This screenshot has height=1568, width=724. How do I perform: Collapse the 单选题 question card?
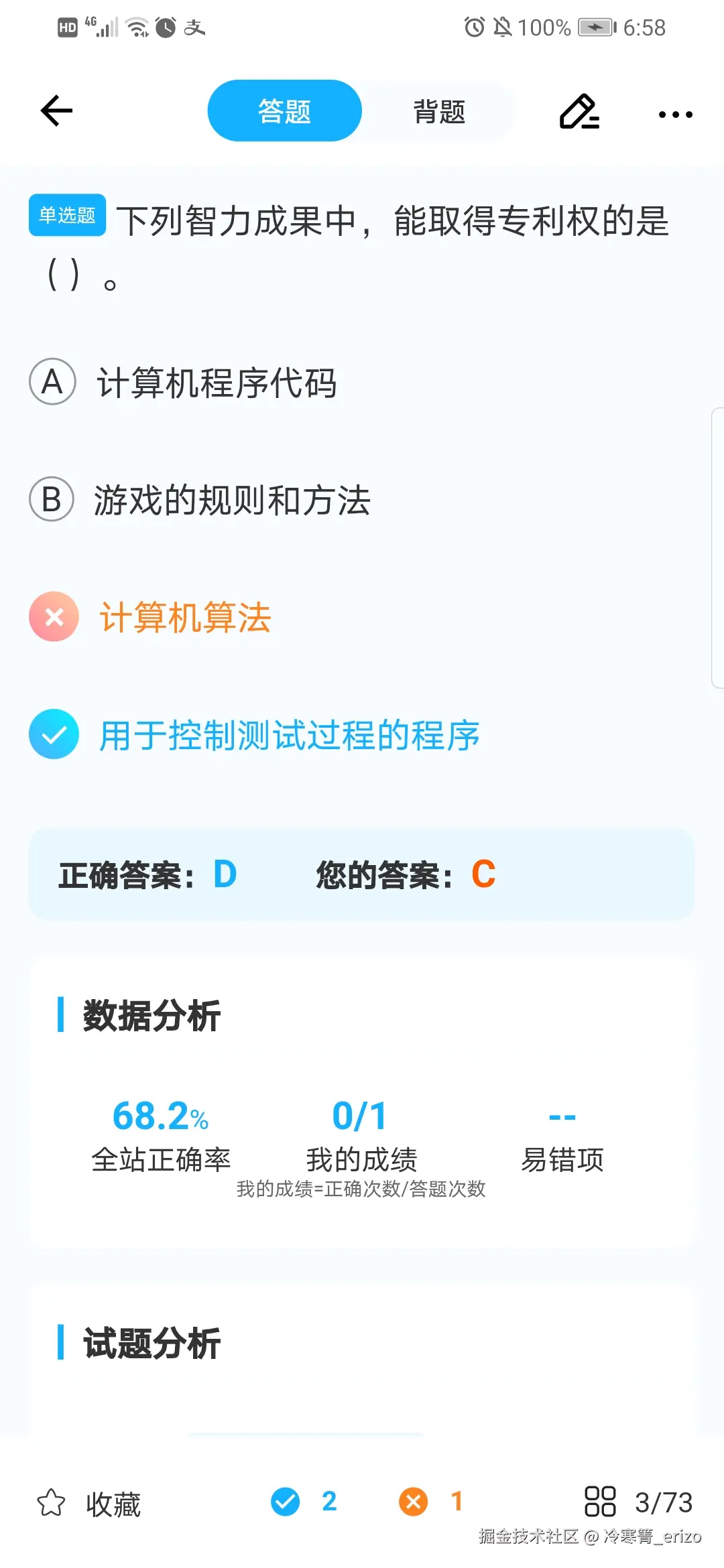(66, 215)
